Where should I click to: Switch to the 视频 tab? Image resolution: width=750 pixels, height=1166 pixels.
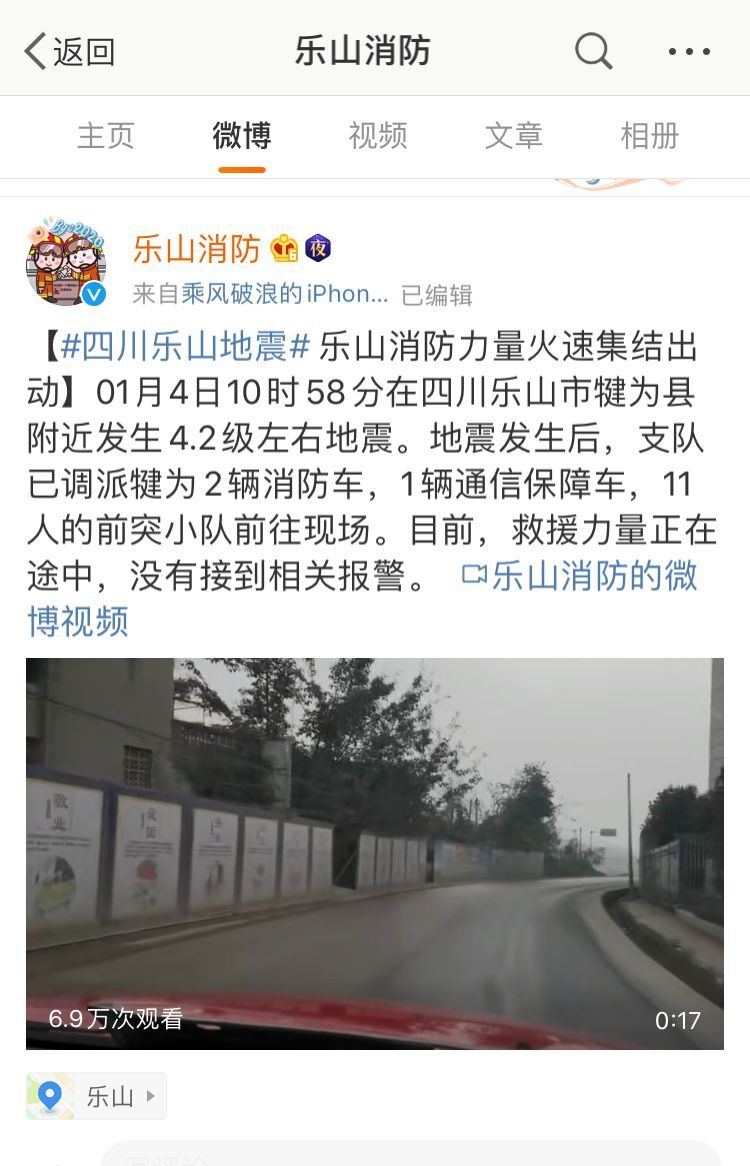pyautogui.click(x=377, y=136)
